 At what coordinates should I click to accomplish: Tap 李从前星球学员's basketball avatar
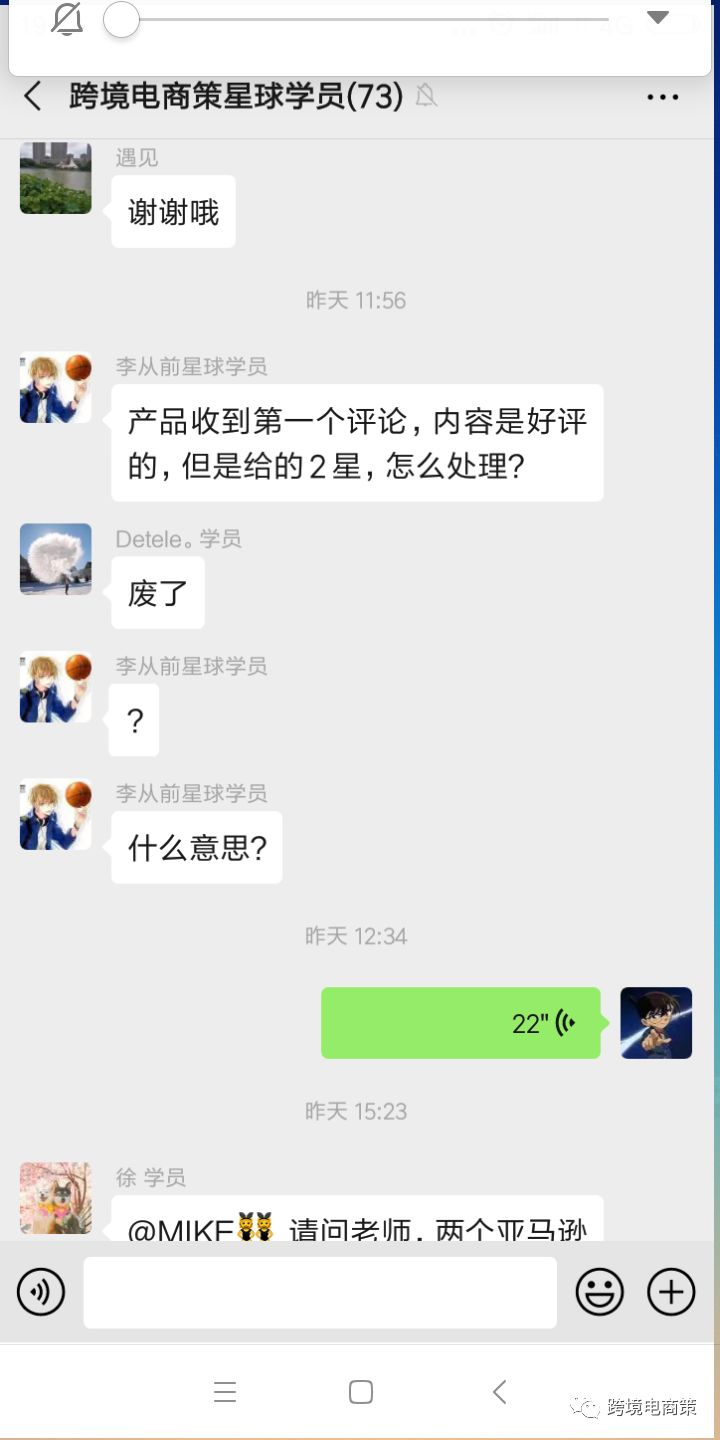click(x=55, y=388)
